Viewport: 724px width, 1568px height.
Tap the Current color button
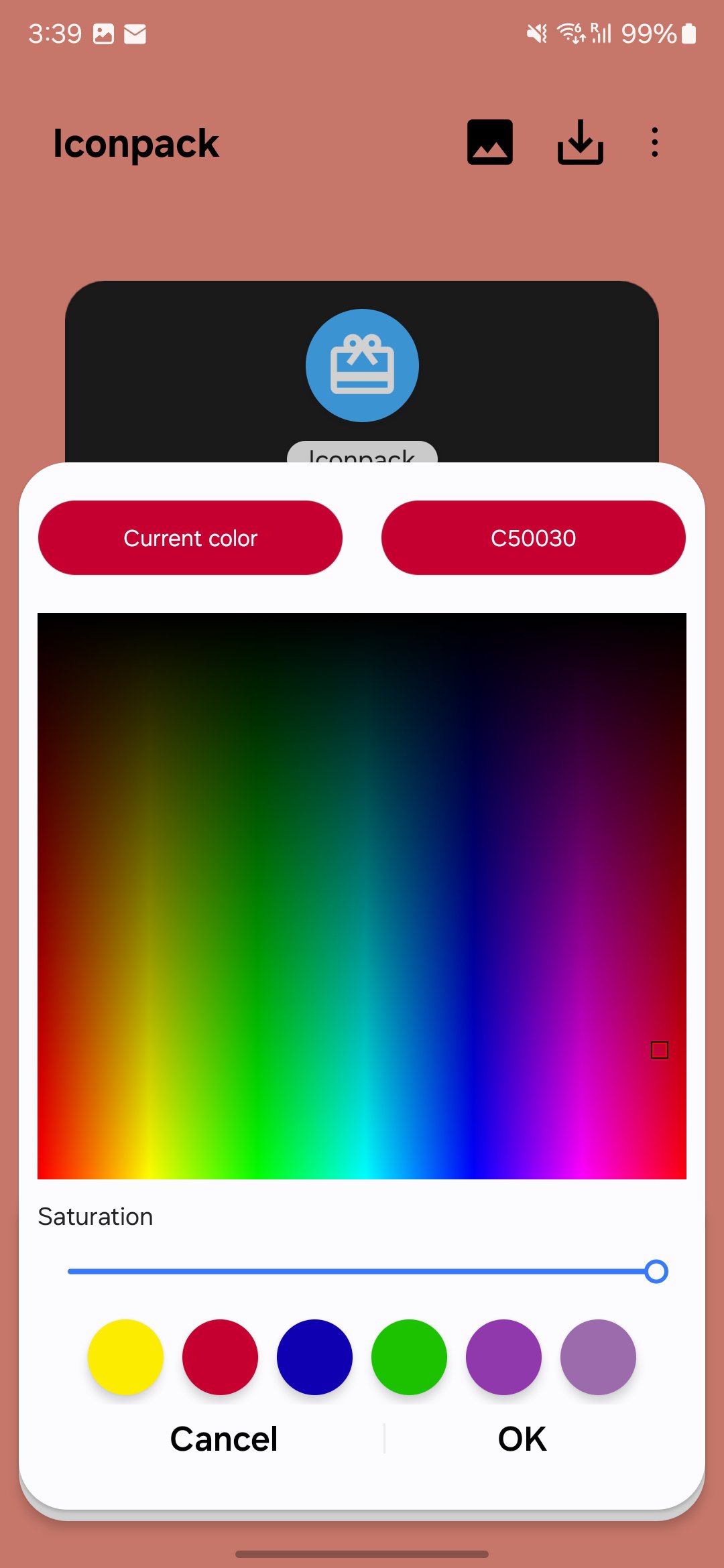[x=190, y=537]
